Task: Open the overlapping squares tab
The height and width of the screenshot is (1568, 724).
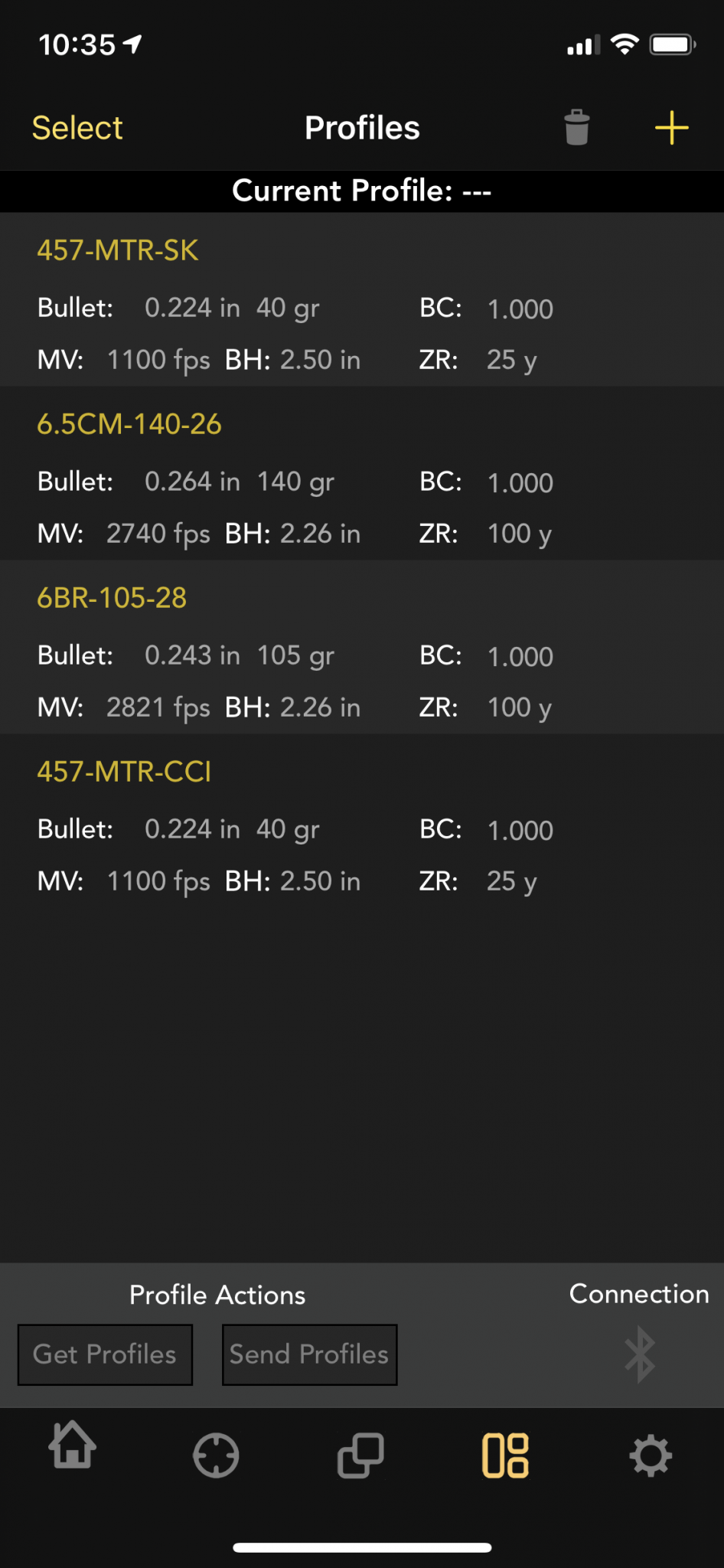Action: click(x=360, y=1455)
